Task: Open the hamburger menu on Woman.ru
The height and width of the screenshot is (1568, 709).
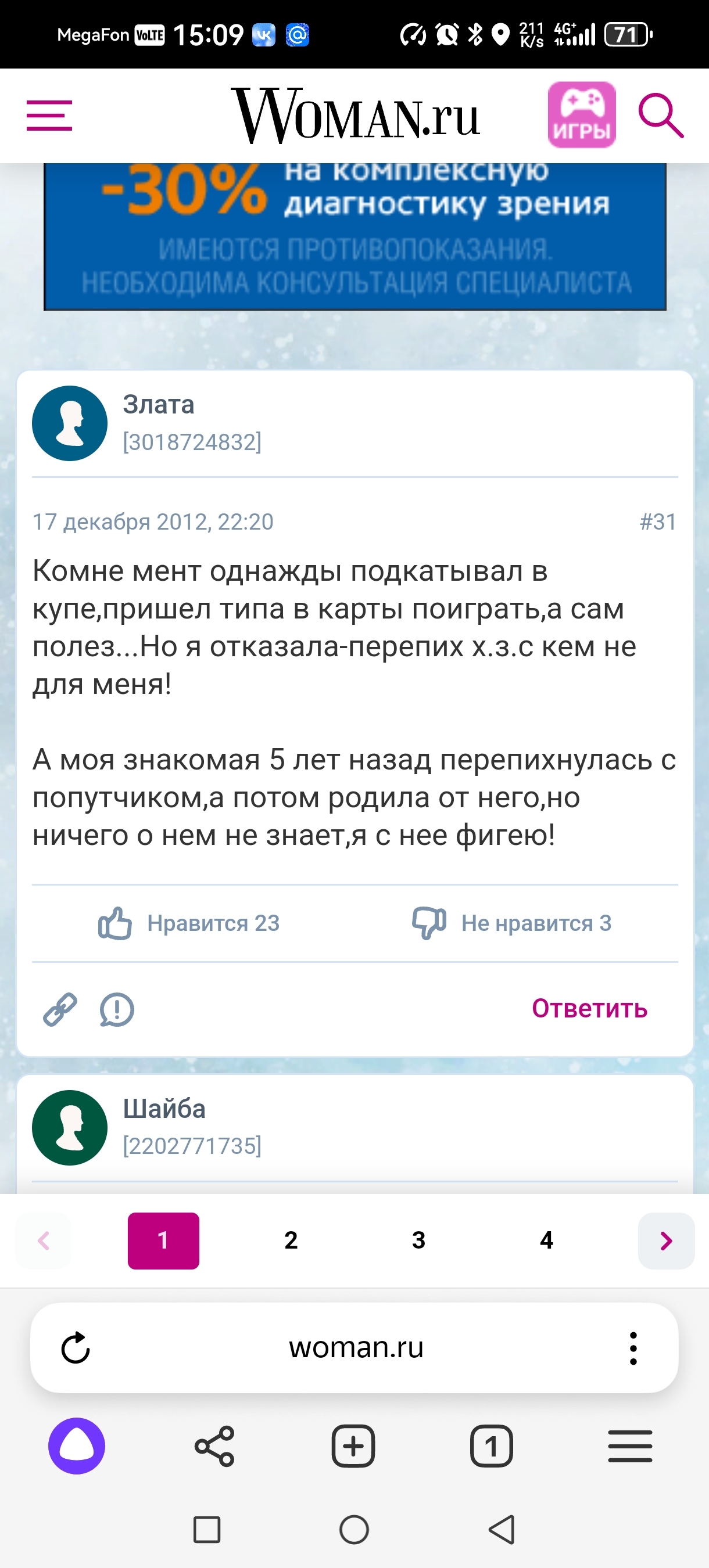Action: point(49,116)
